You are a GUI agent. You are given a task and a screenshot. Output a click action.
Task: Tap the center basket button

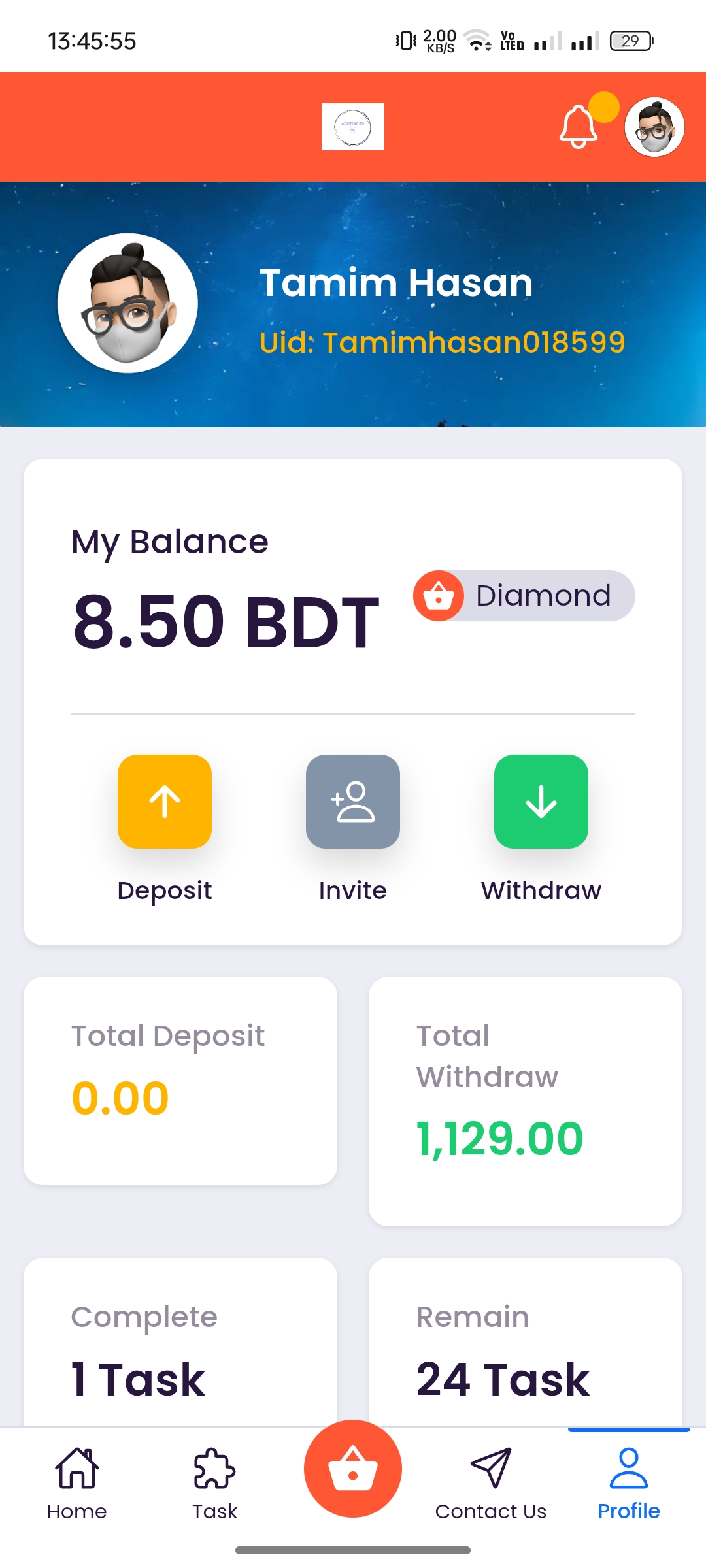(x=353, y=1469)
